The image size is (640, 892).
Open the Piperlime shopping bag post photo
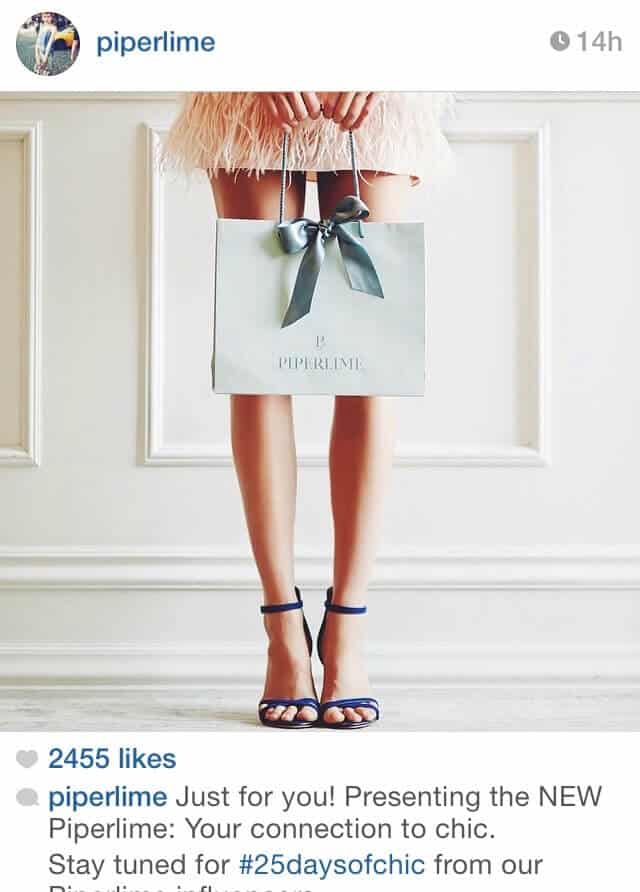320,410
